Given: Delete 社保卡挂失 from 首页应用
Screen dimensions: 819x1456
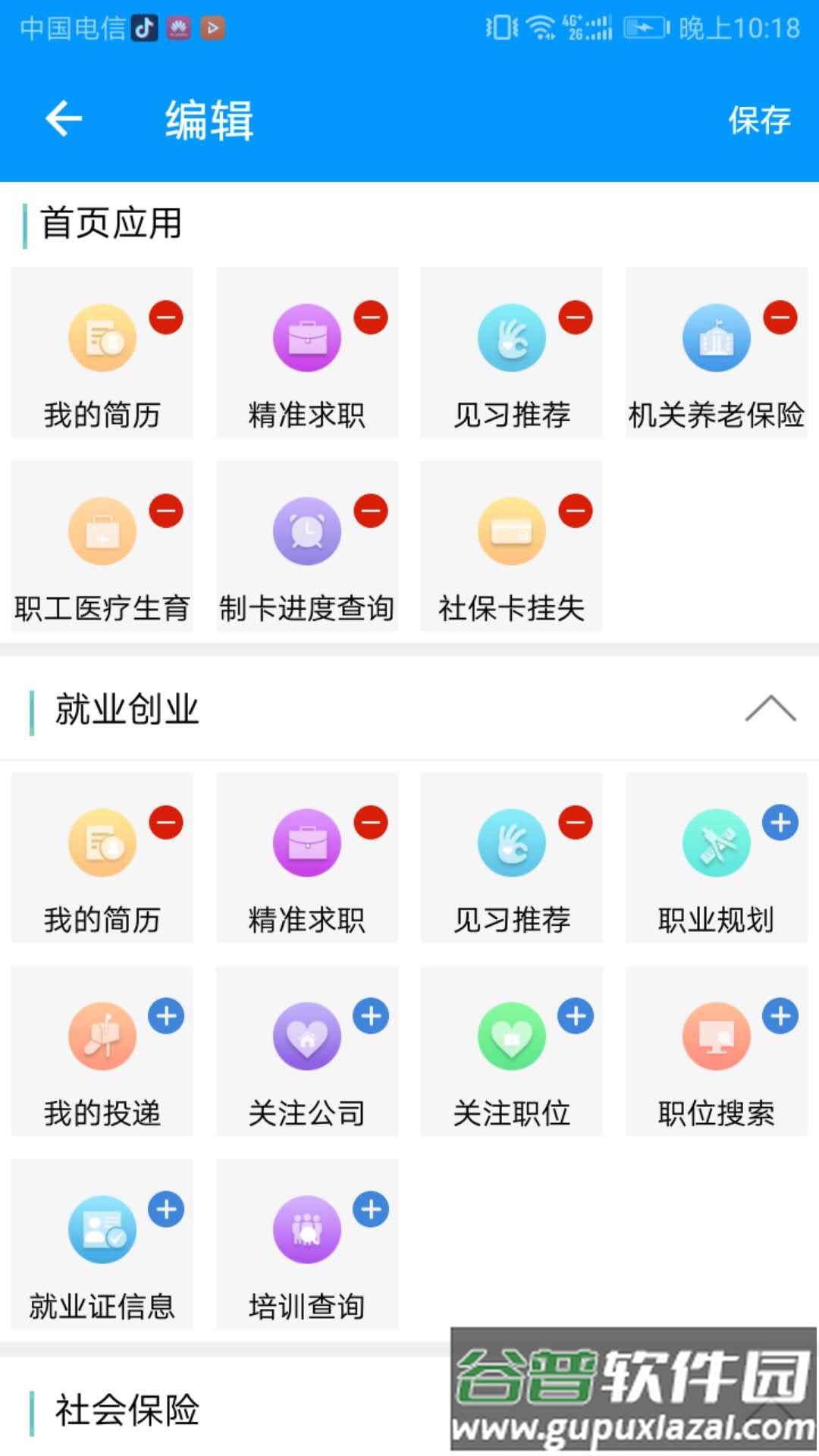Looking at the screenshot, I should 576,511.
